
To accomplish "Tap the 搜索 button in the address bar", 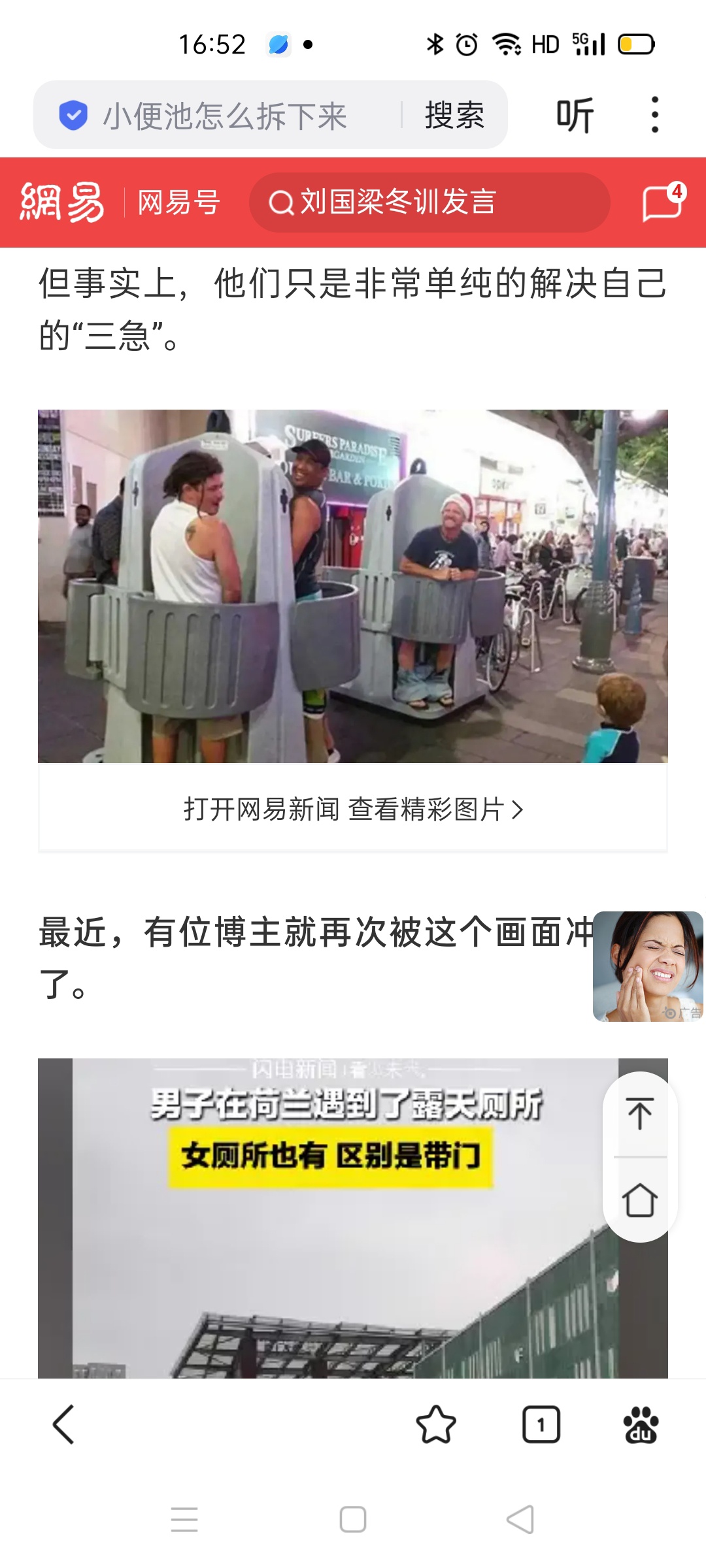I will tap(454, 116).
